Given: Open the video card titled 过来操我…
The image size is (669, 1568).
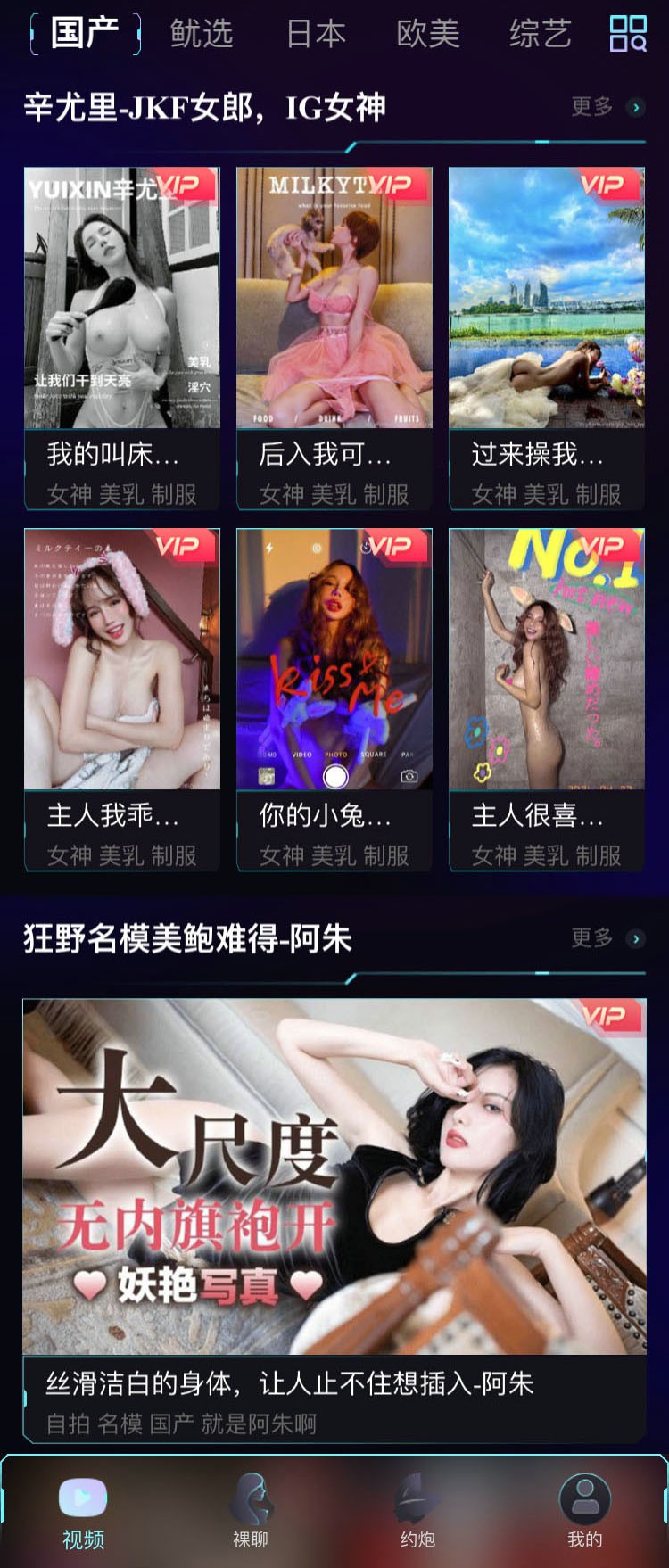Looking at the screenshot, I should click(x=547, y=337).
